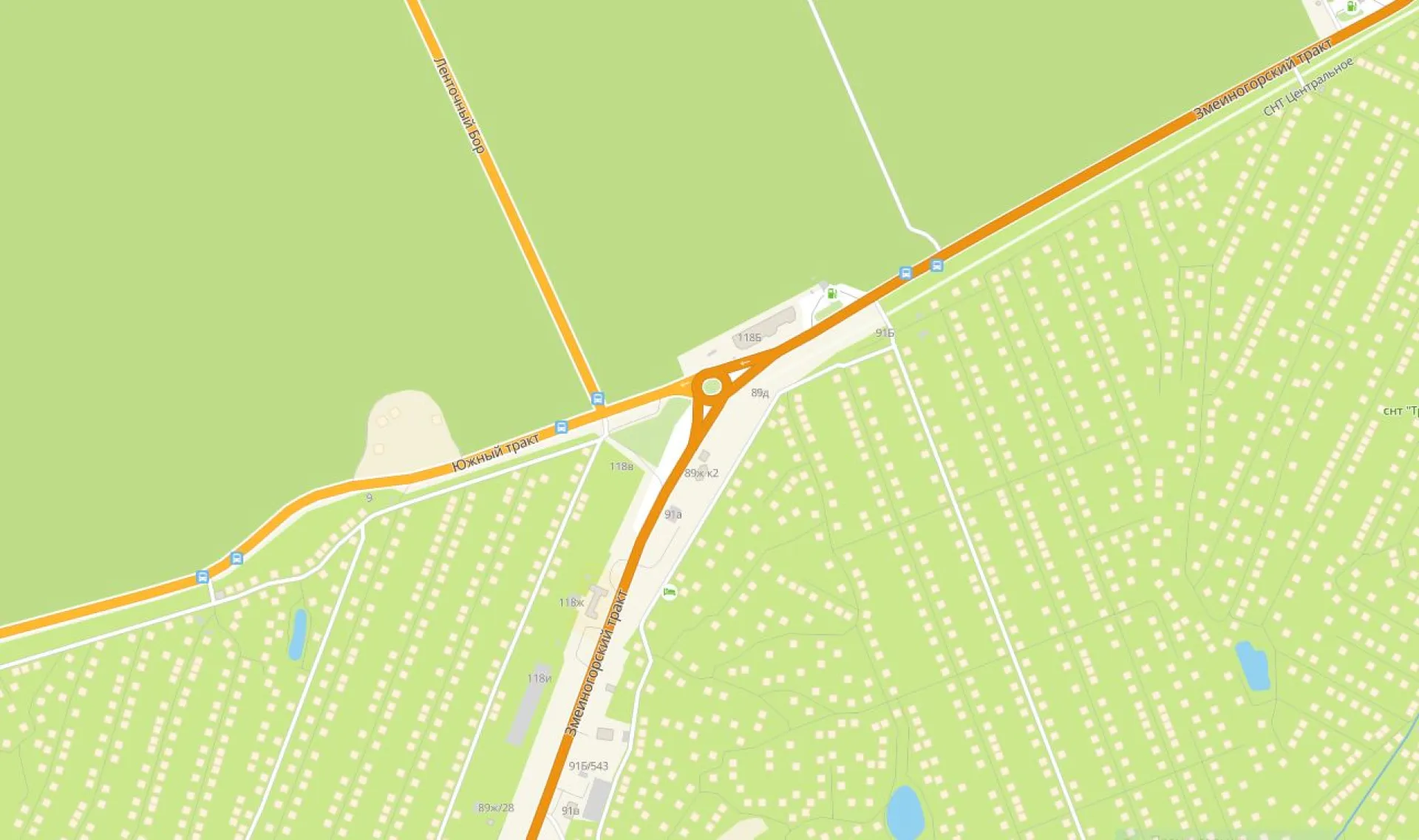This screenshot has width=1419, height=840.
Task: Tap the gas station icon near building 118Б
Action: click(831, 293)
